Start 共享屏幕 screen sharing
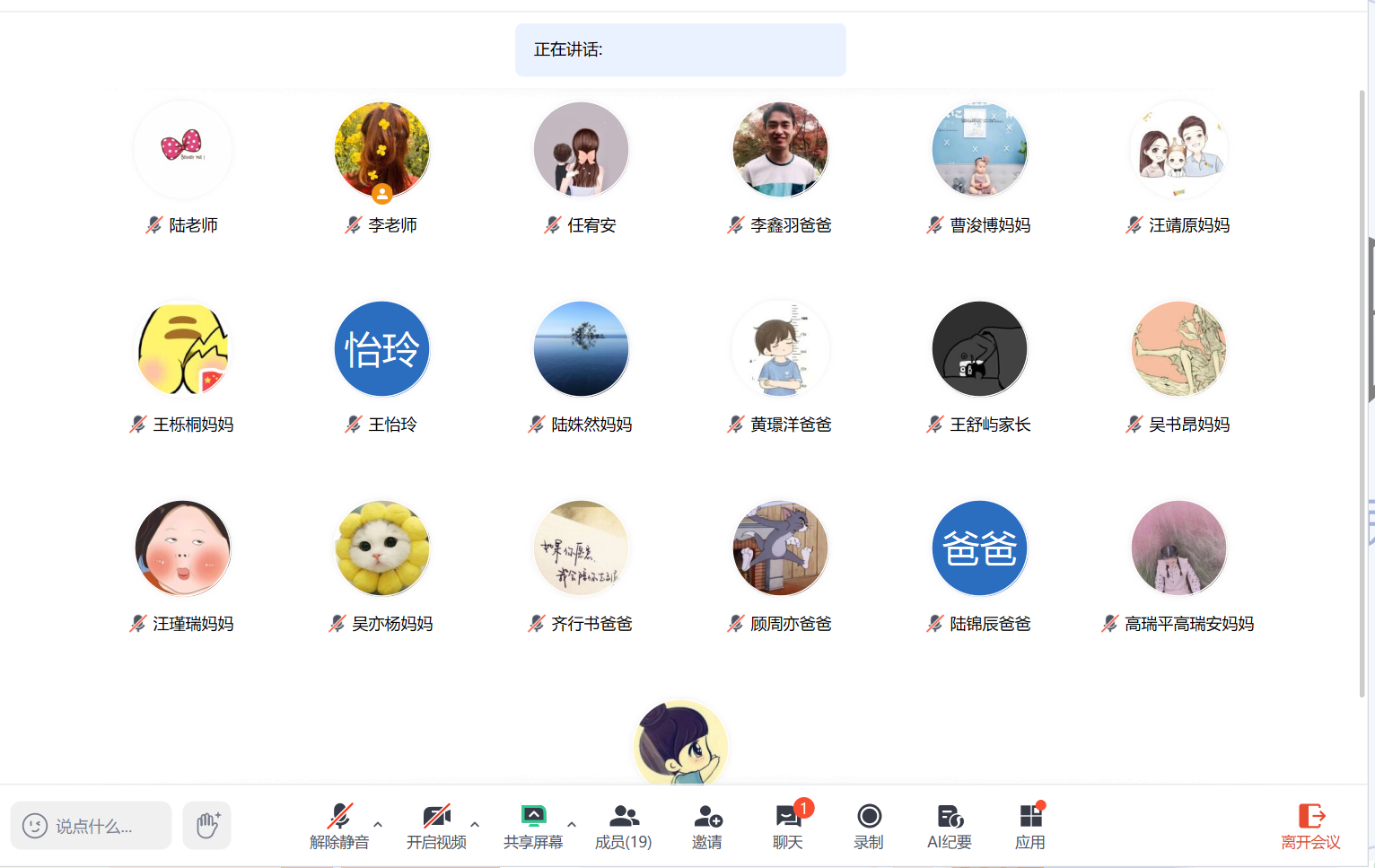The image size is (1375, 868). click(533, 826)
